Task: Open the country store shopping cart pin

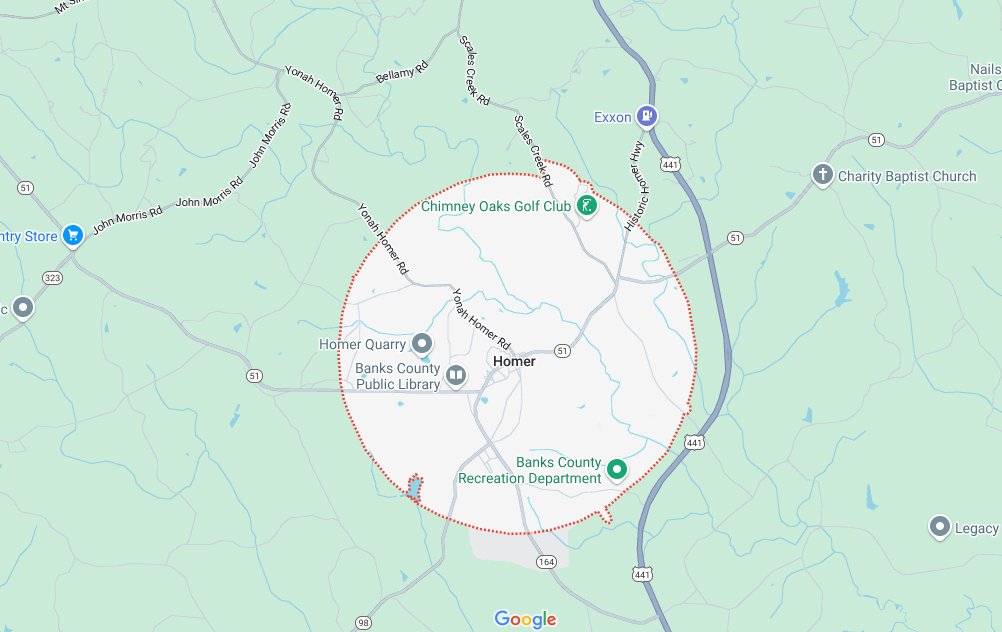Action: tap(72, 236)
